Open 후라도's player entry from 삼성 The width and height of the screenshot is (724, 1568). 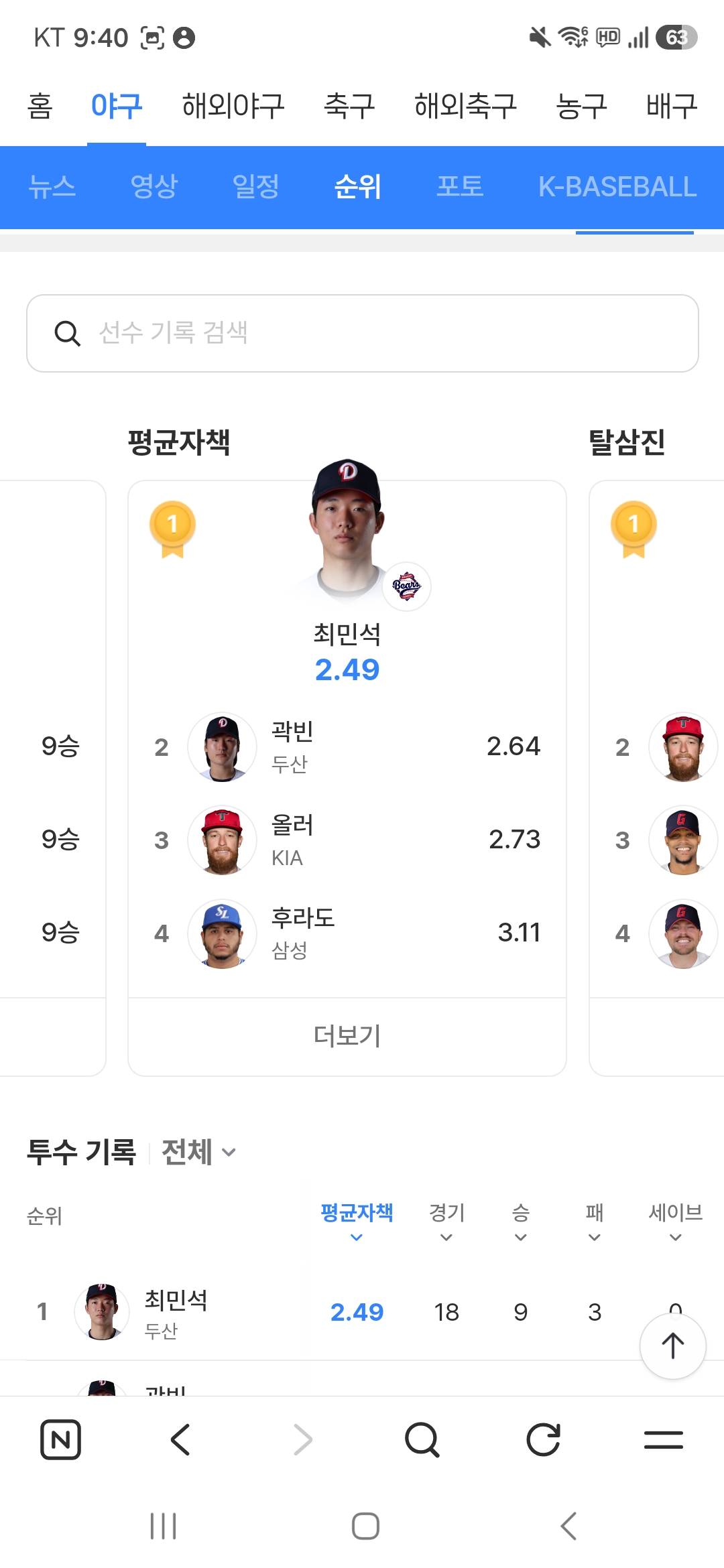click(347, 933)
